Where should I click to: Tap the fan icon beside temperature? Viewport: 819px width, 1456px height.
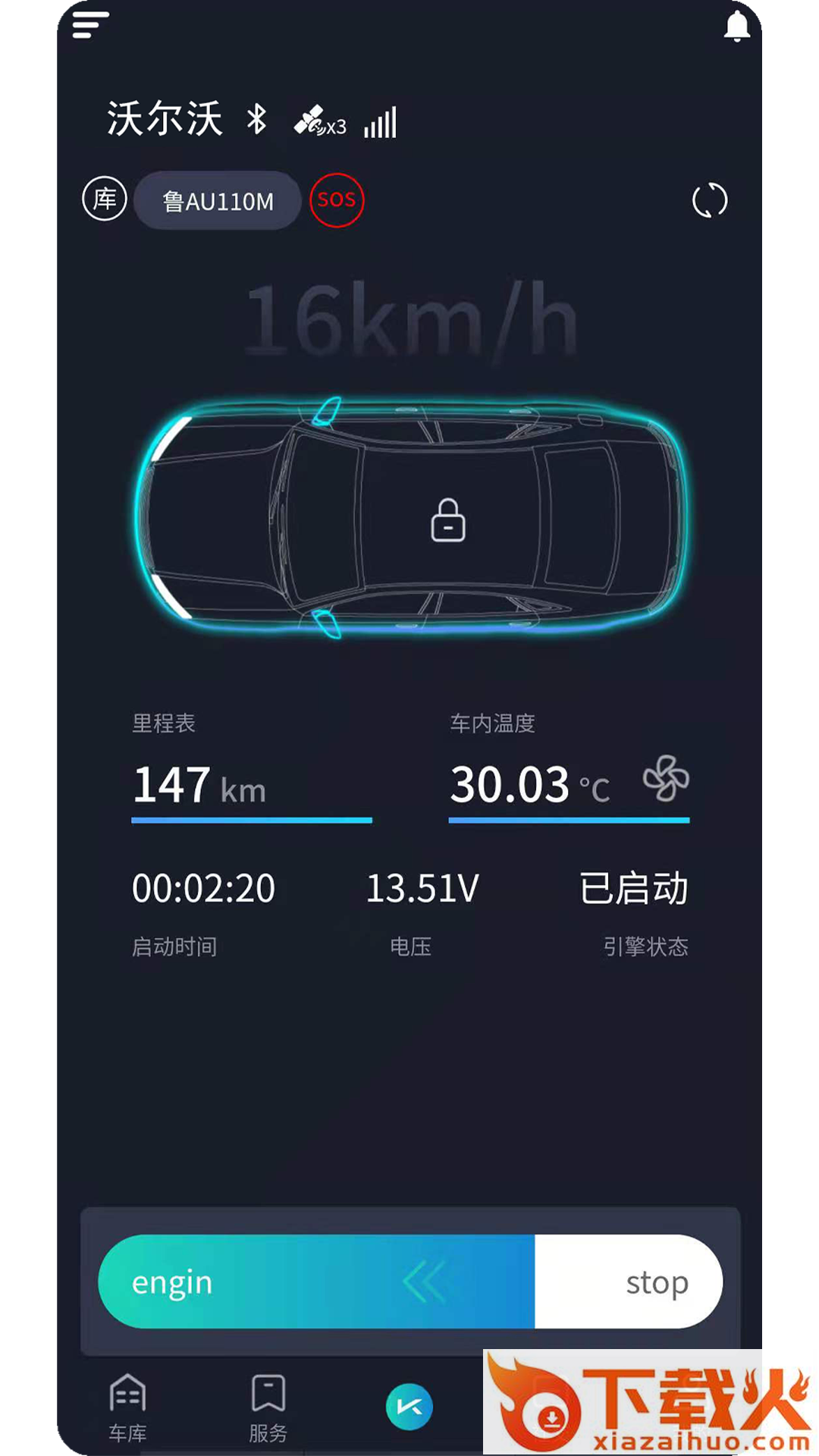[x=666, y=779]
